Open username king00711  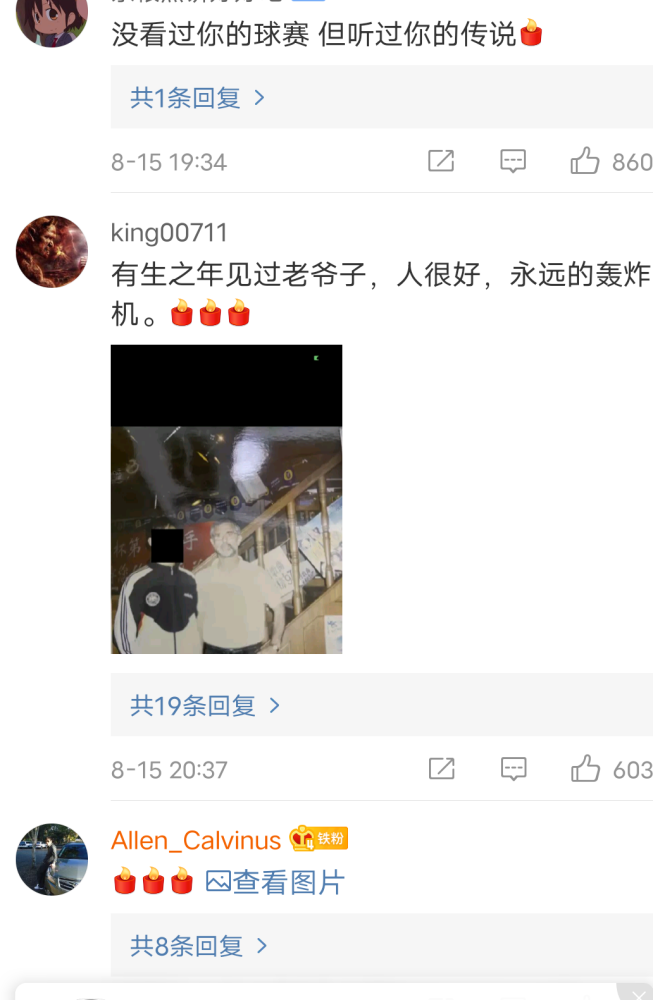pyautogui.click(x=169, y=233)
